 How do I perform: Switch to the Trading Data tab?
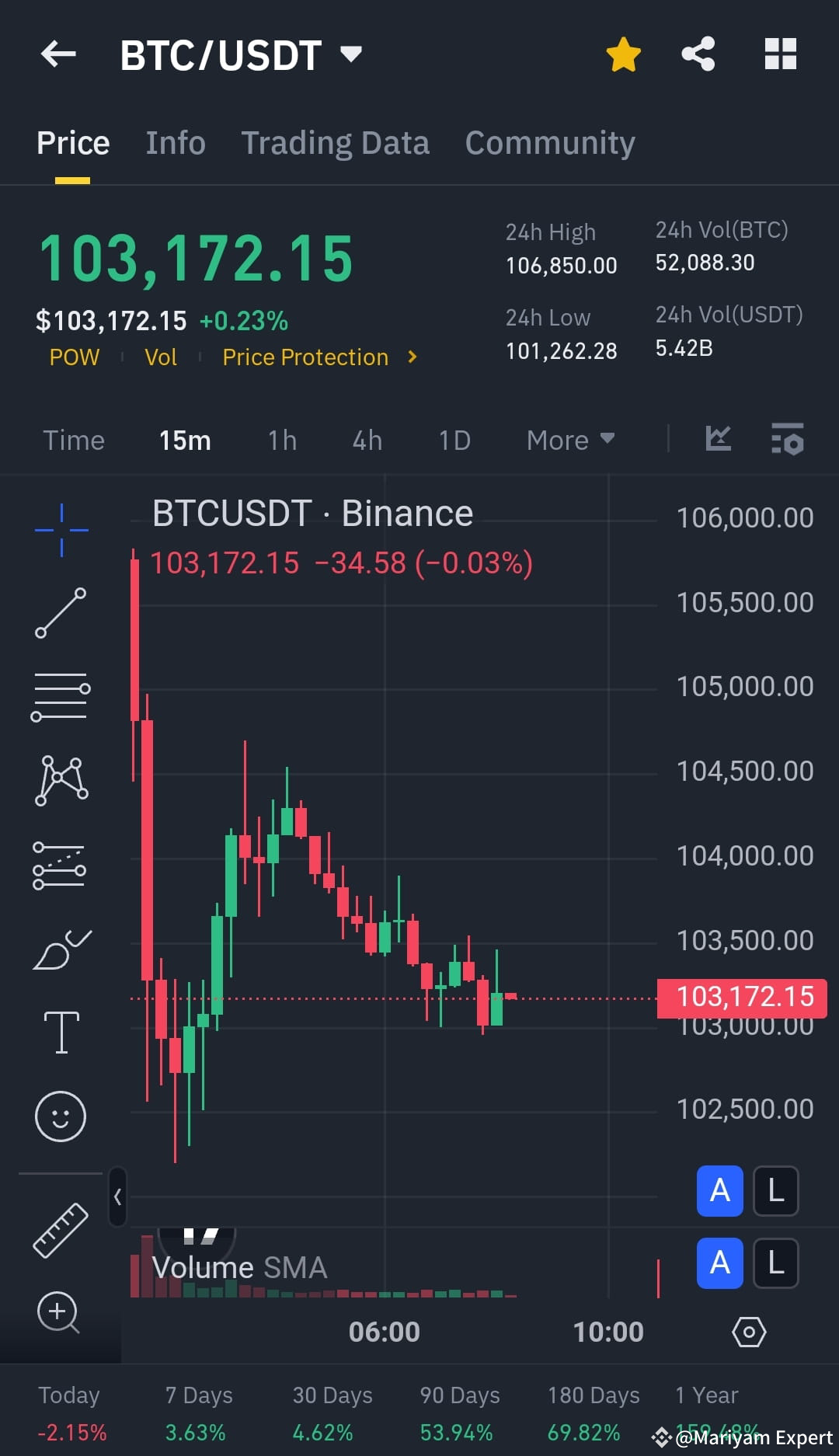click(336, 142)
